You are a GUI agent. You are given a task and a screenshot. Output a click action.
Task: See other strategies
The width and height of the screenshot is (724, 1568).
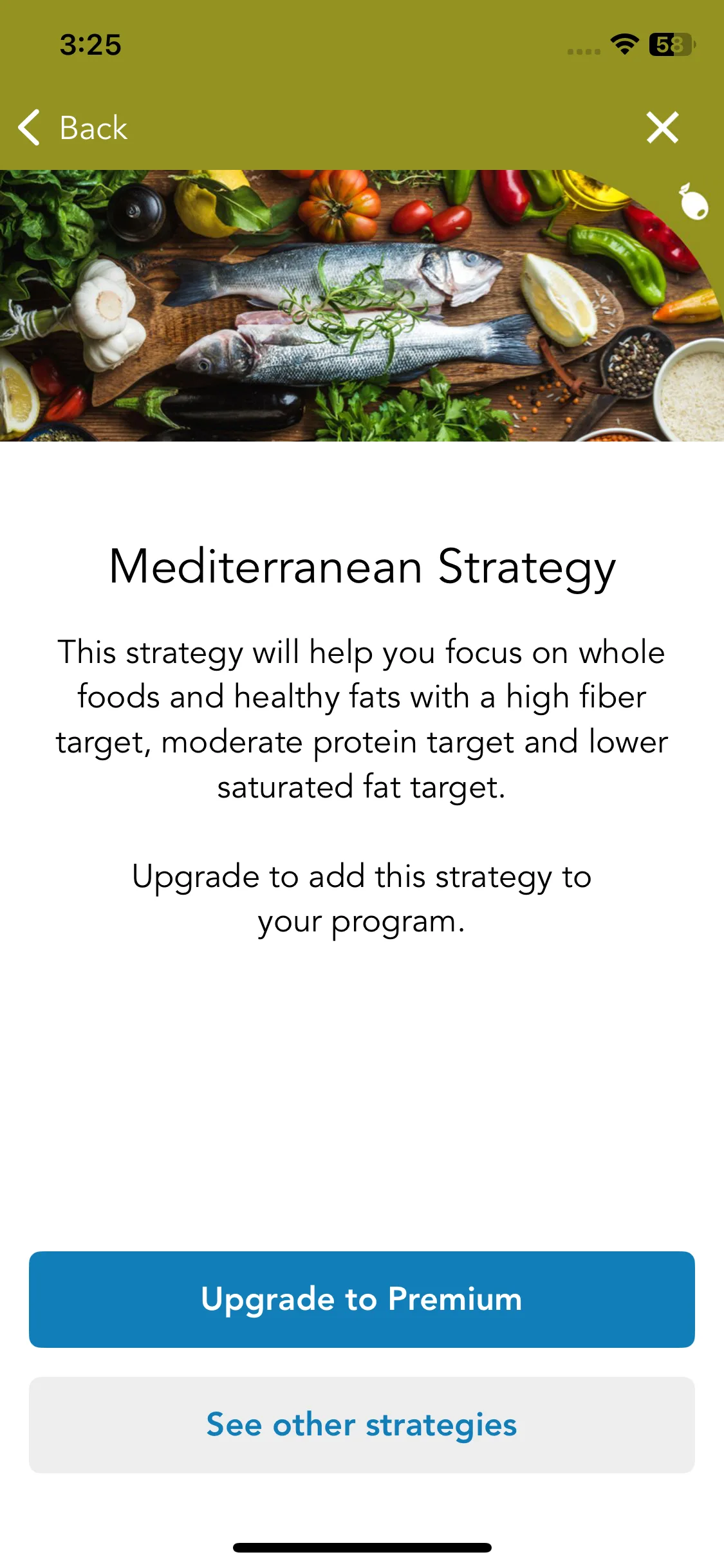pos(362,1425)
